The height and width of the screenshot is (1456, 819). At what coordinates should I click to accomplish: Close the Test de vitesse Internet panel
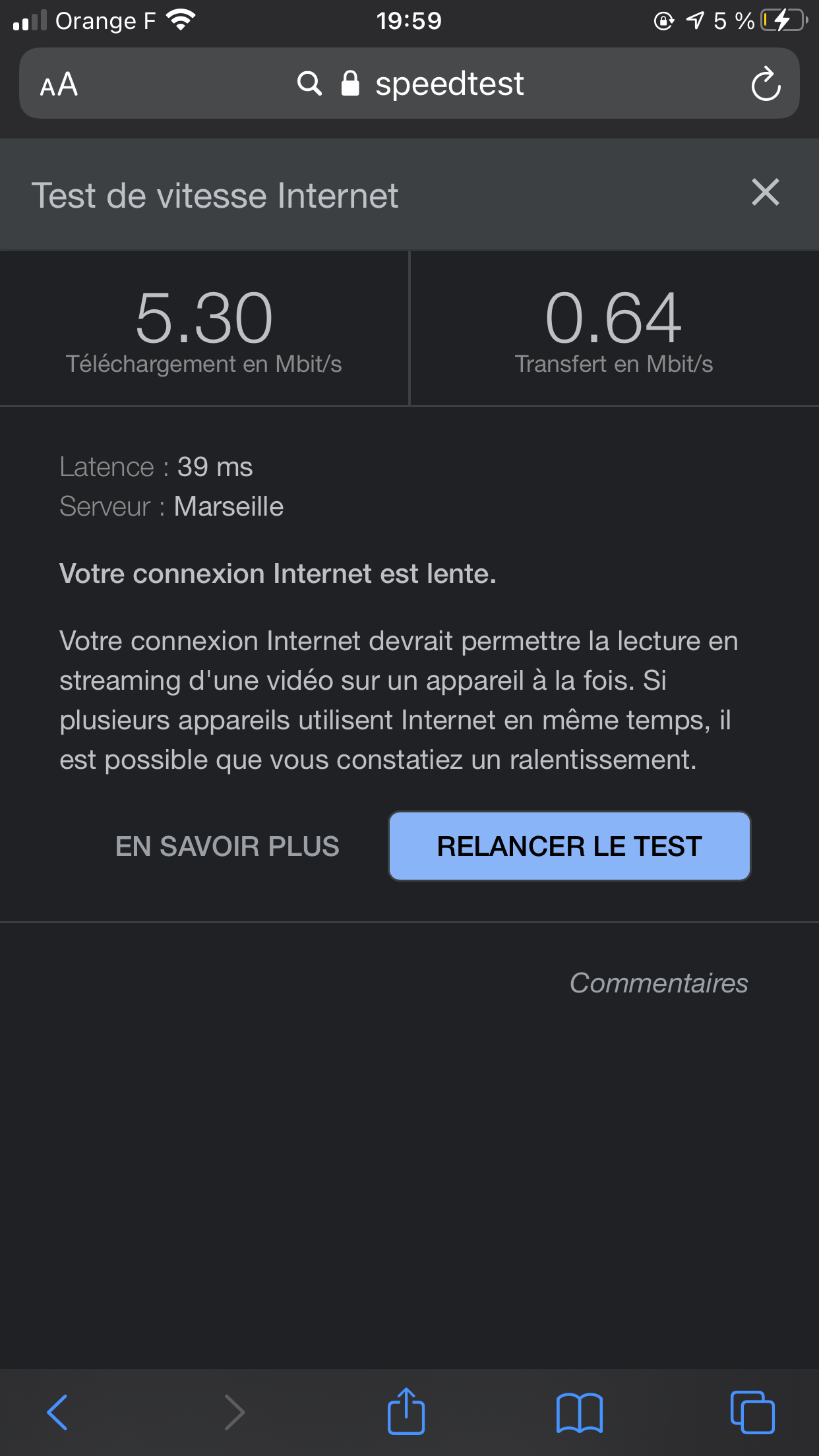tap(765, 193)
